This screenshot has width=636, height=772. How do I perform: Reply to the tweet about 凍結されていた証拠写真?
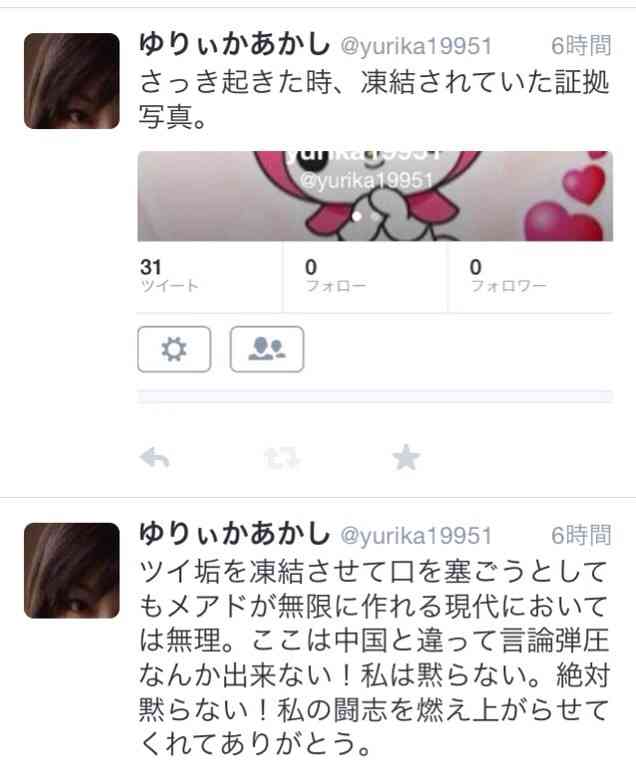tap(155, 458)
